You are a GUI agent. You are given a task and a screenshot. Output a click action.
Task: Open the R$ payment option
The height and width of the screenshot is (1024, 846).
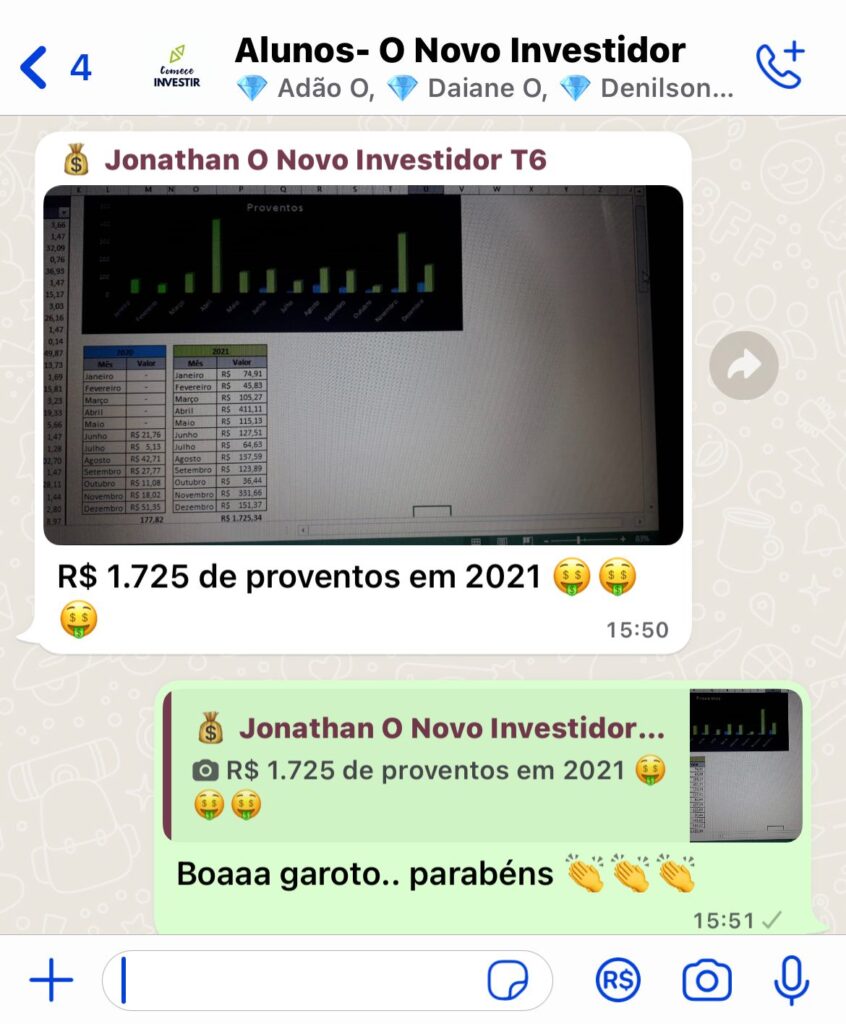point(617,981)
